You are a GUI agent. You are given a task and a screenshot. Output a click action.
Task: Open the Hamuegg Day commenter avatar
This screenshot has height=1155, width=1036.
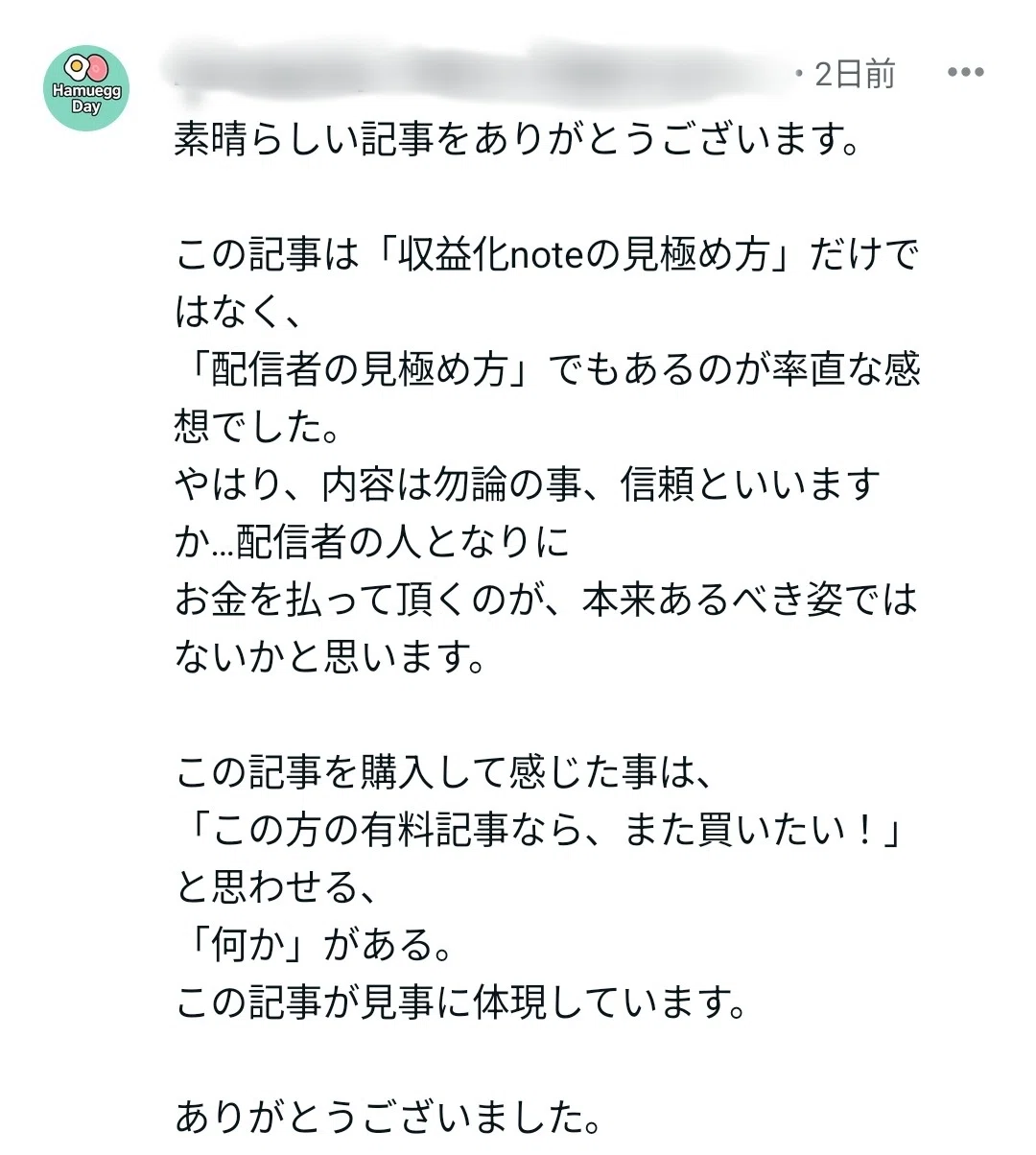86,88
